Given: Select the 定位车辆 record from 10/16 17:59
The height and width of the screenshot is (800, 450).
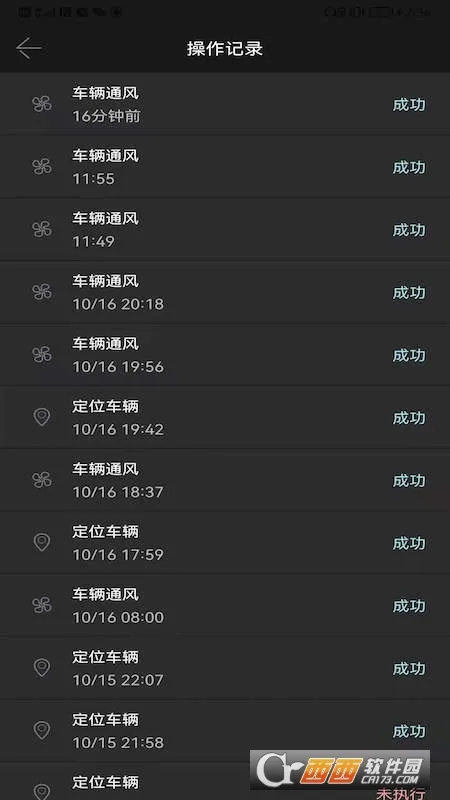Looking at the screenshot, I should point(225,543).
